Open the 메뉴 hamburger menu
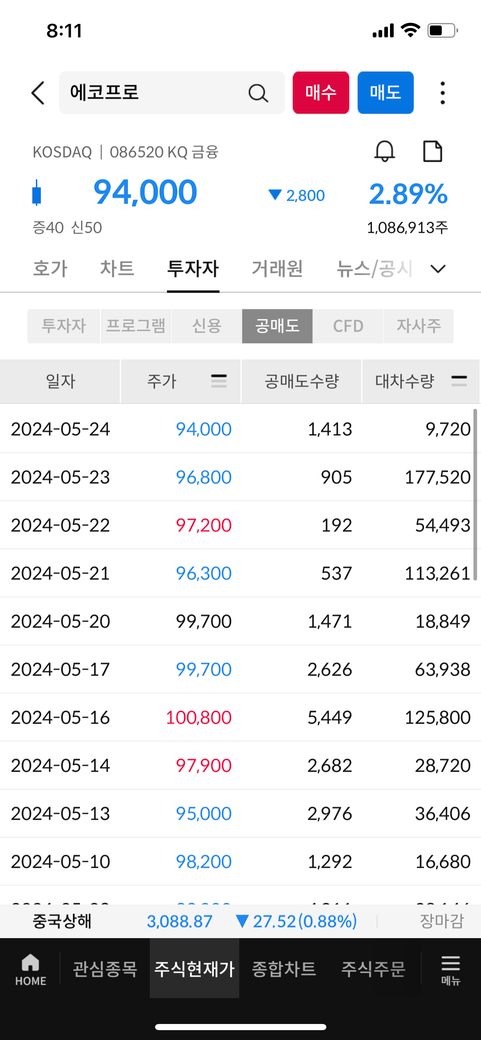Viewport: 481px width, 1040px height. click(x=450, y=970)
